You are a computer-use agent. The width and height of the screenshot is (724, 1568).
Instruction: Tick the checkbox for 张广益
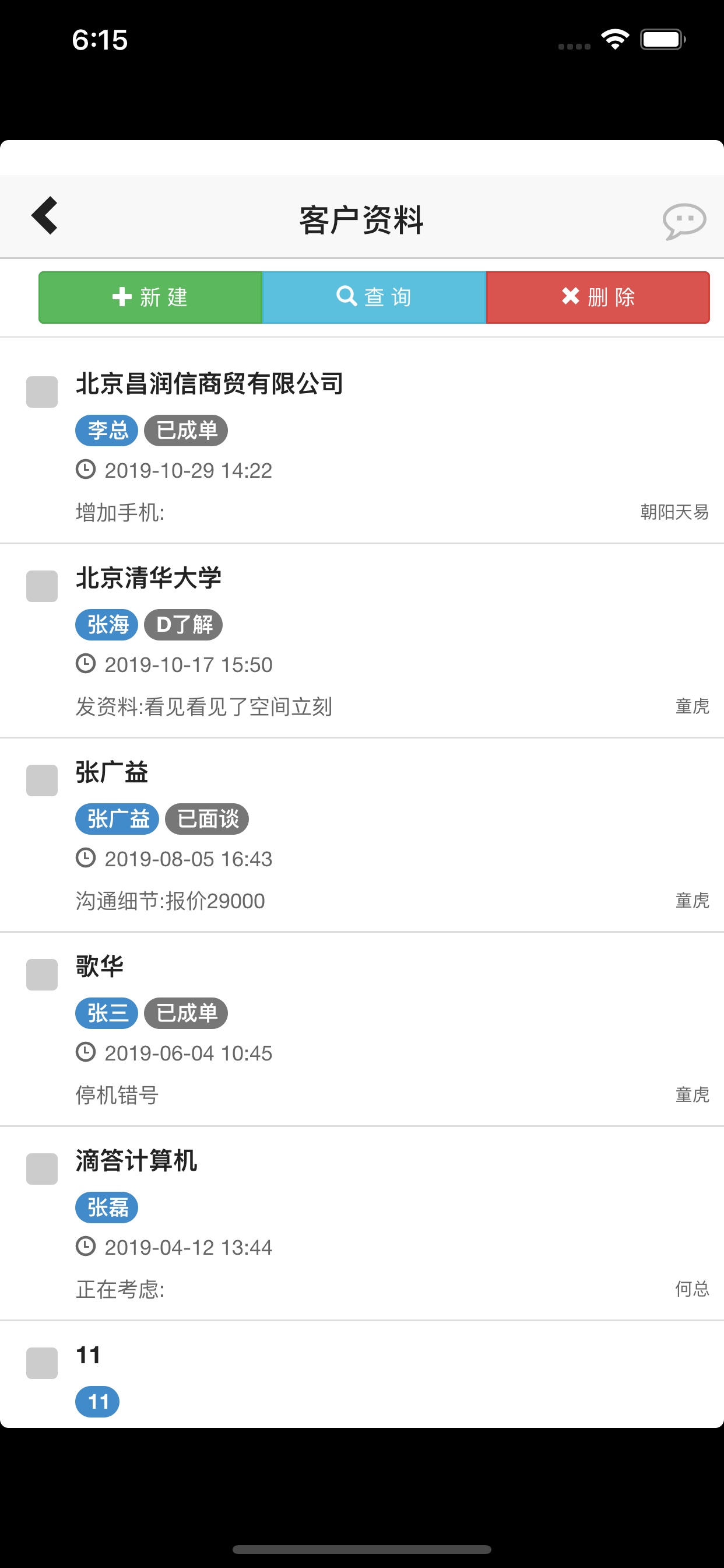coord(42,780)
